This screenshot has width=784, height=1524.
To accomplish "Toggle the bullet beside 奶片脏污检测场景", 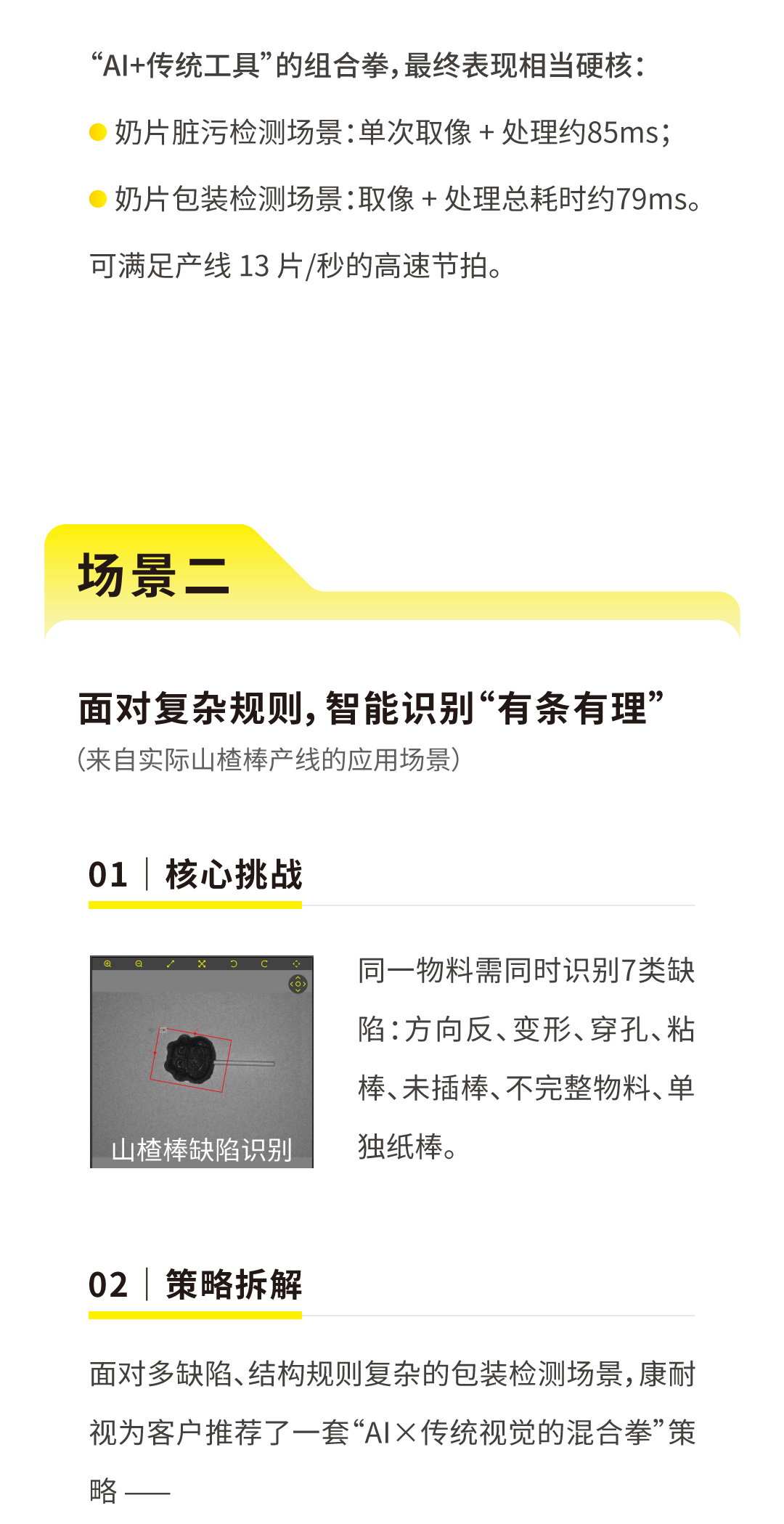I will pyautogui.click(x=97, y=131).
